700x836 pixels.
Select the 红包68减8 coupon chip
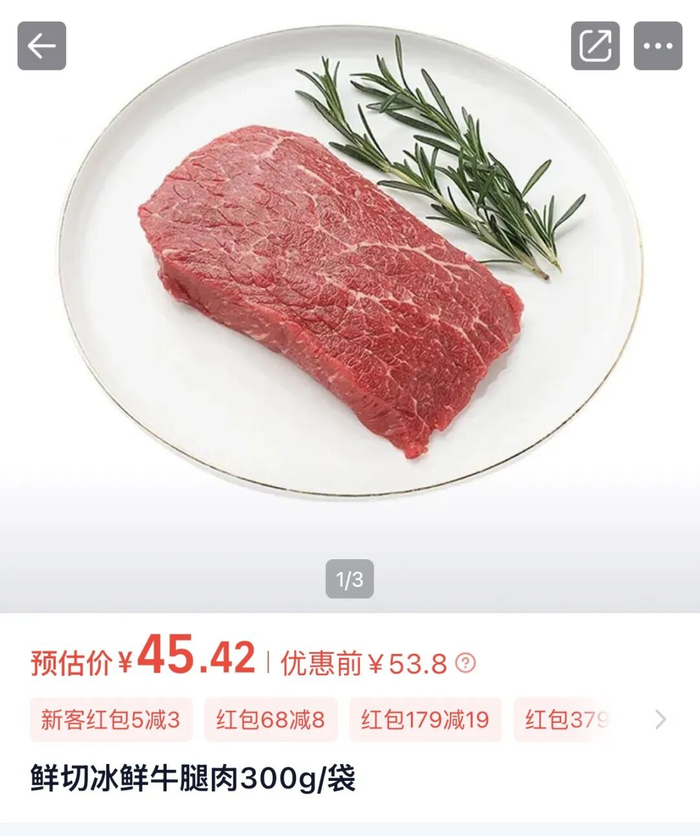271,720
